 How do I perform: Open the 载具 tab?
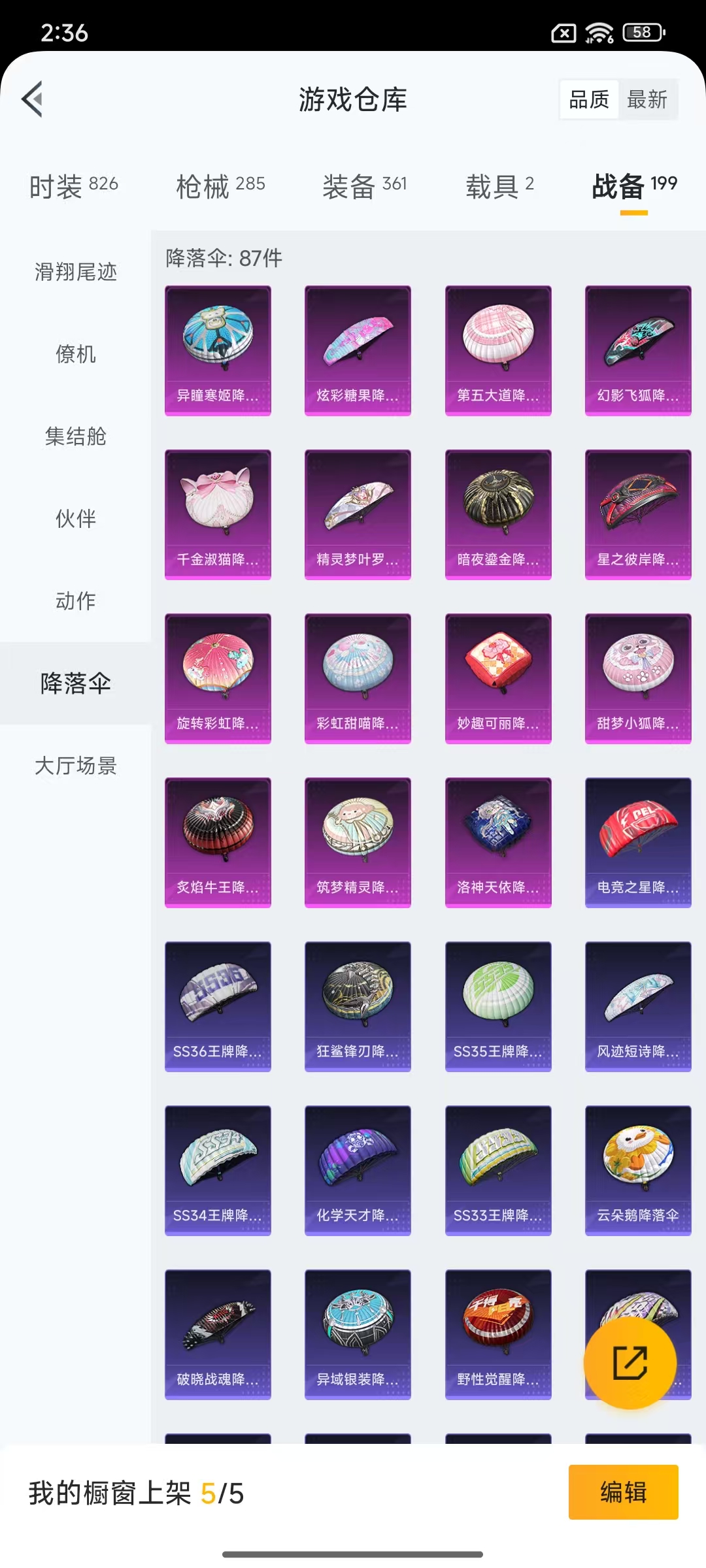coord(499,186)
